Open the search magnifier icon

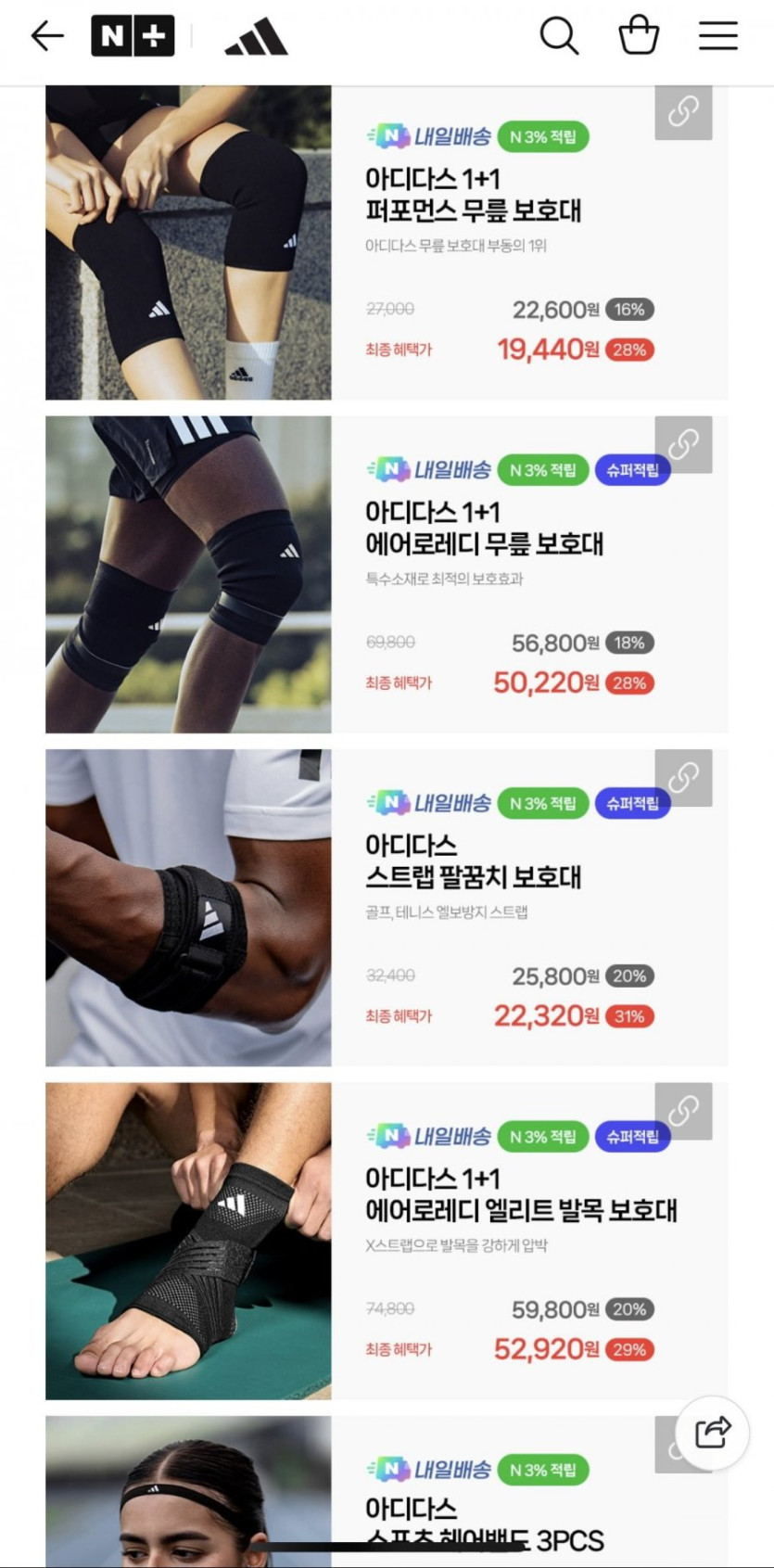(559, 36)
